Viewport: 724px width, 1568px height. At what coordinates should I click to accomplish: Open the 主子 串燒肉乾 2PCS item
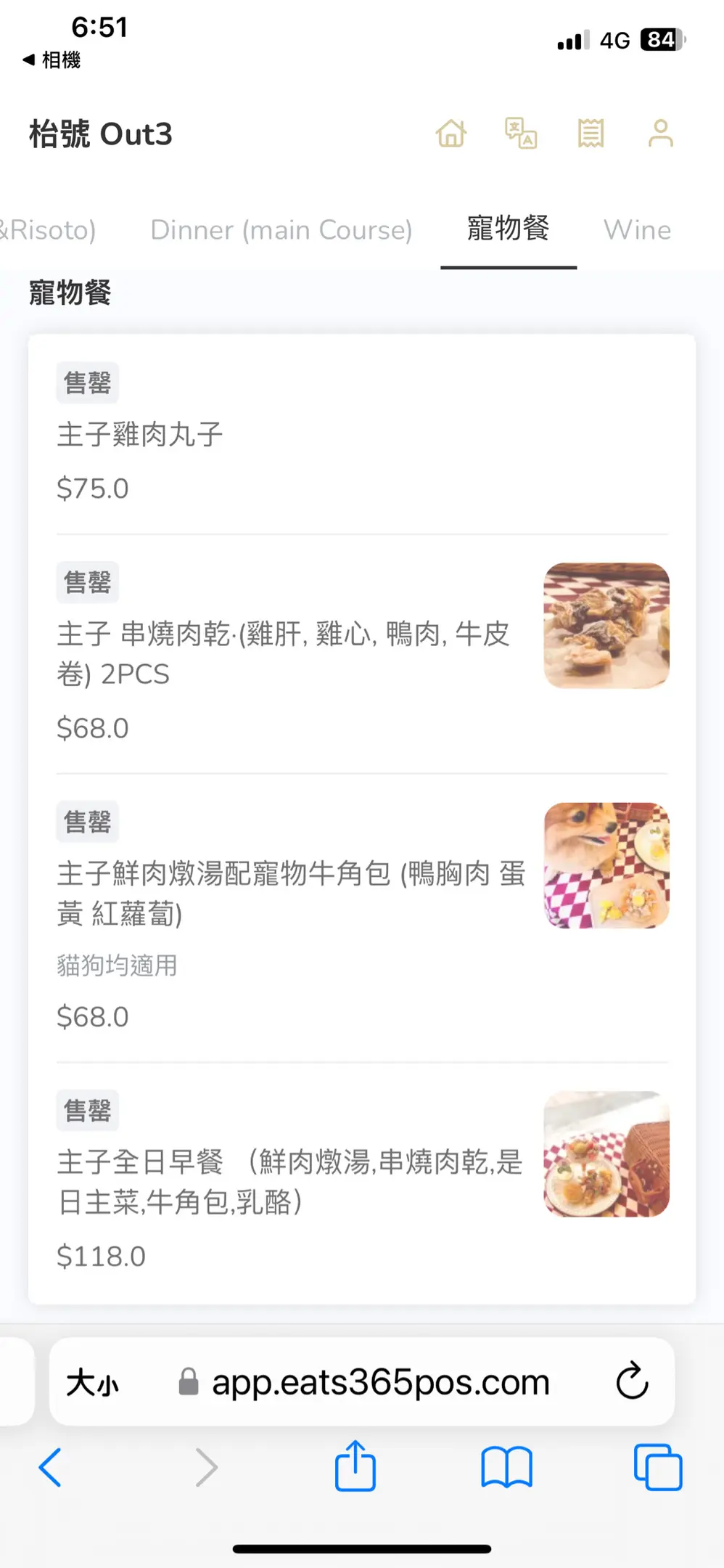(283, 653)
